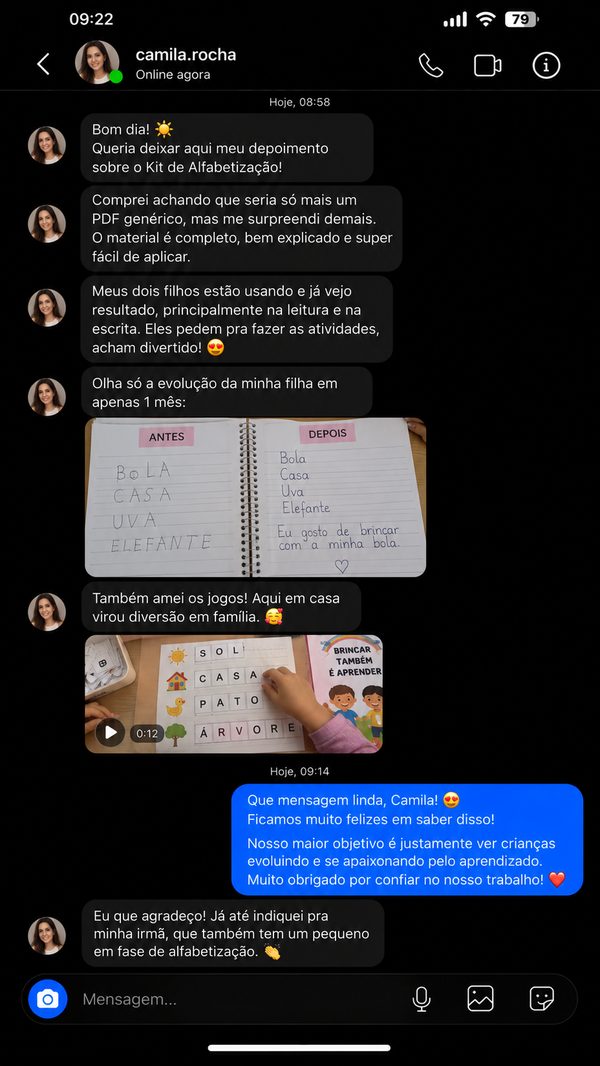Open the ANTES/DEPOIS notebook photo
The image size is (600, 1066).
255,497
